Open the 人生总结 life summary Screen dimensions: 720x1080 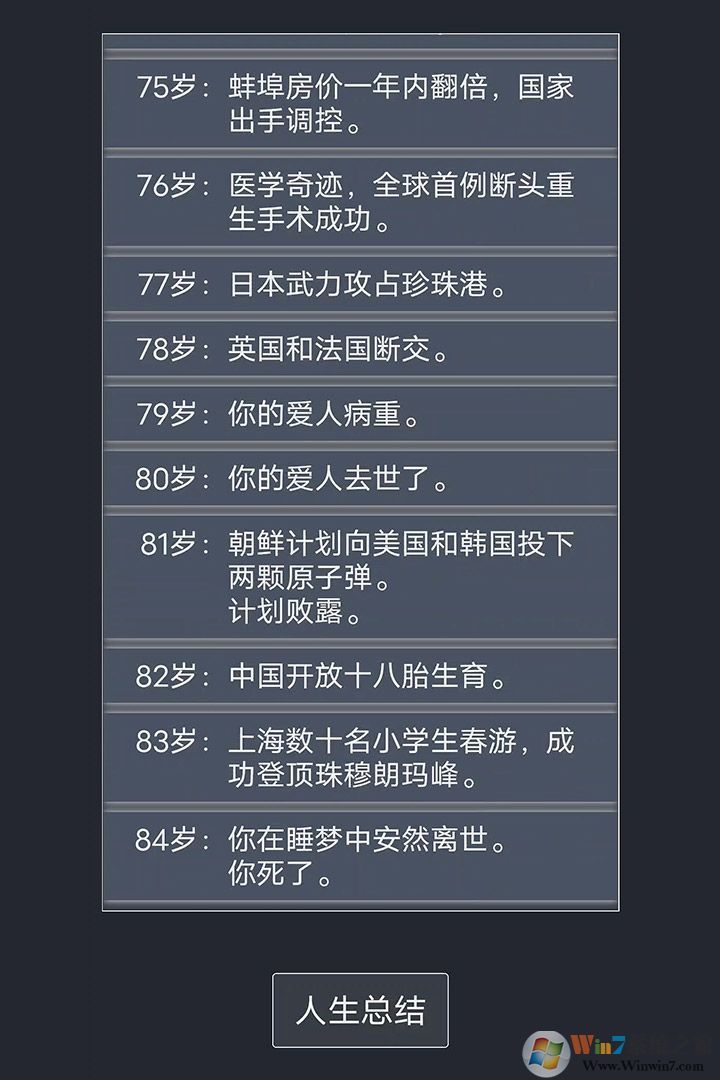pyautogui.click(x=360, y=1010)
